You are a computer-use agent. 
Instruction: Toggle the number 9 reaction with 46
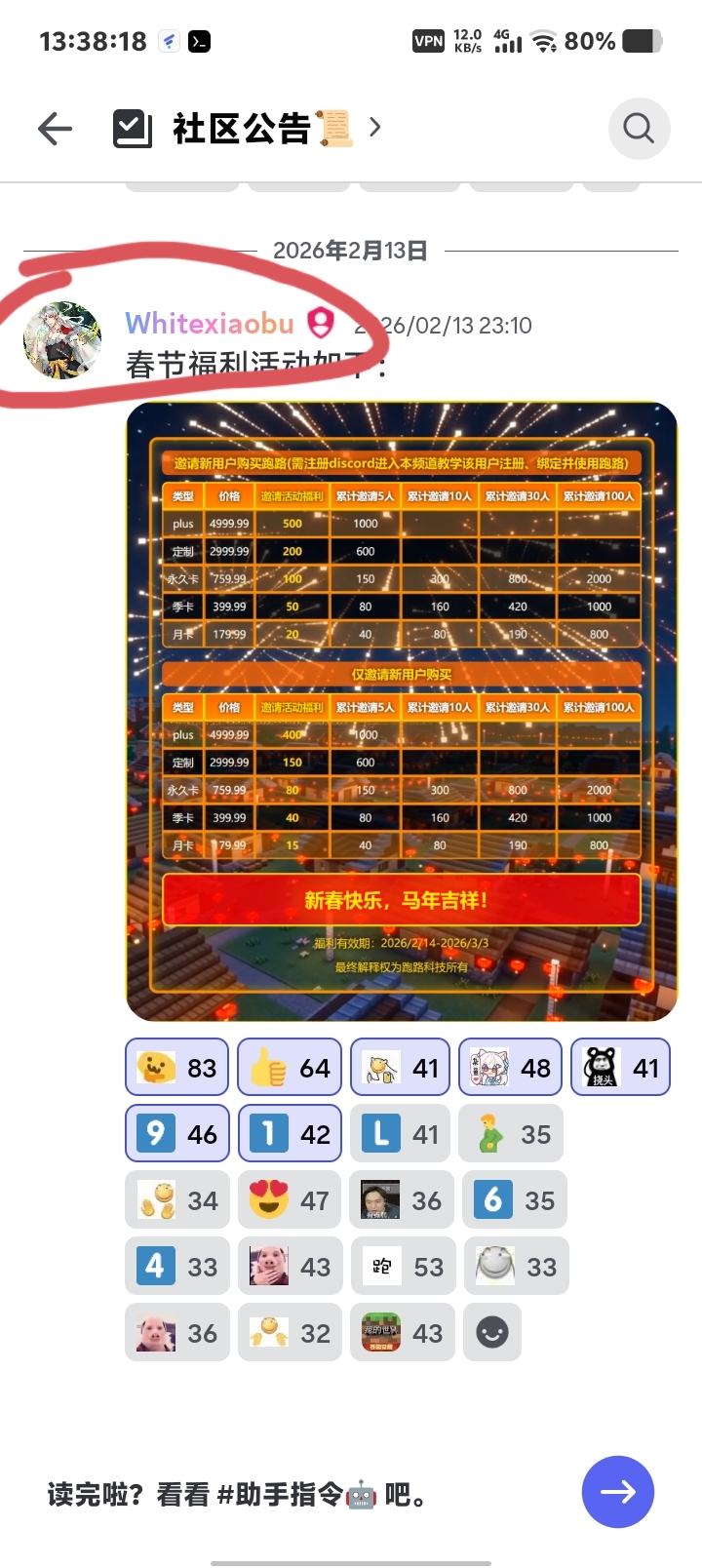point(177,1133)
